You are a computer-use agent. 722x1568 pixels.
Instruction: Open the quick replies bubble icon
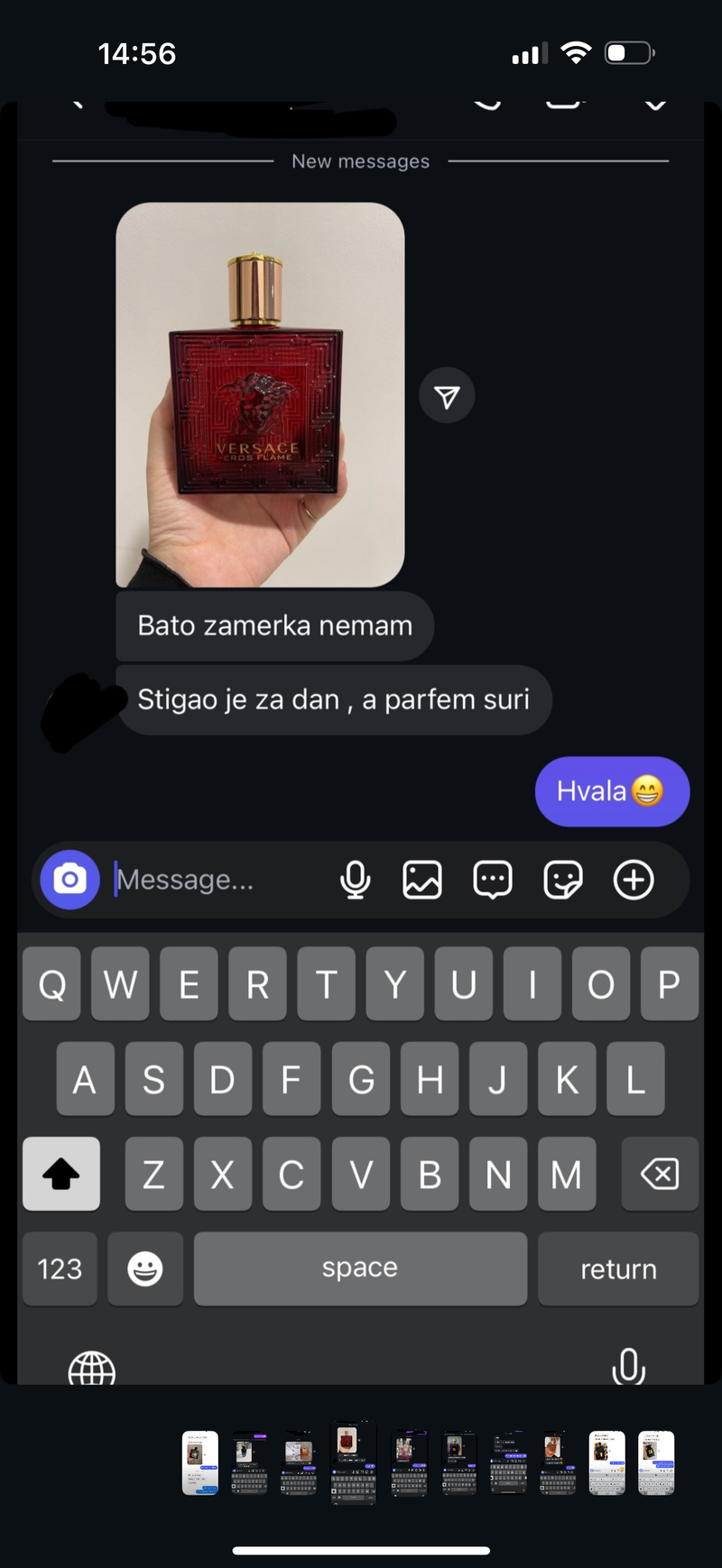pyautogui.click(x=493, y=879)
